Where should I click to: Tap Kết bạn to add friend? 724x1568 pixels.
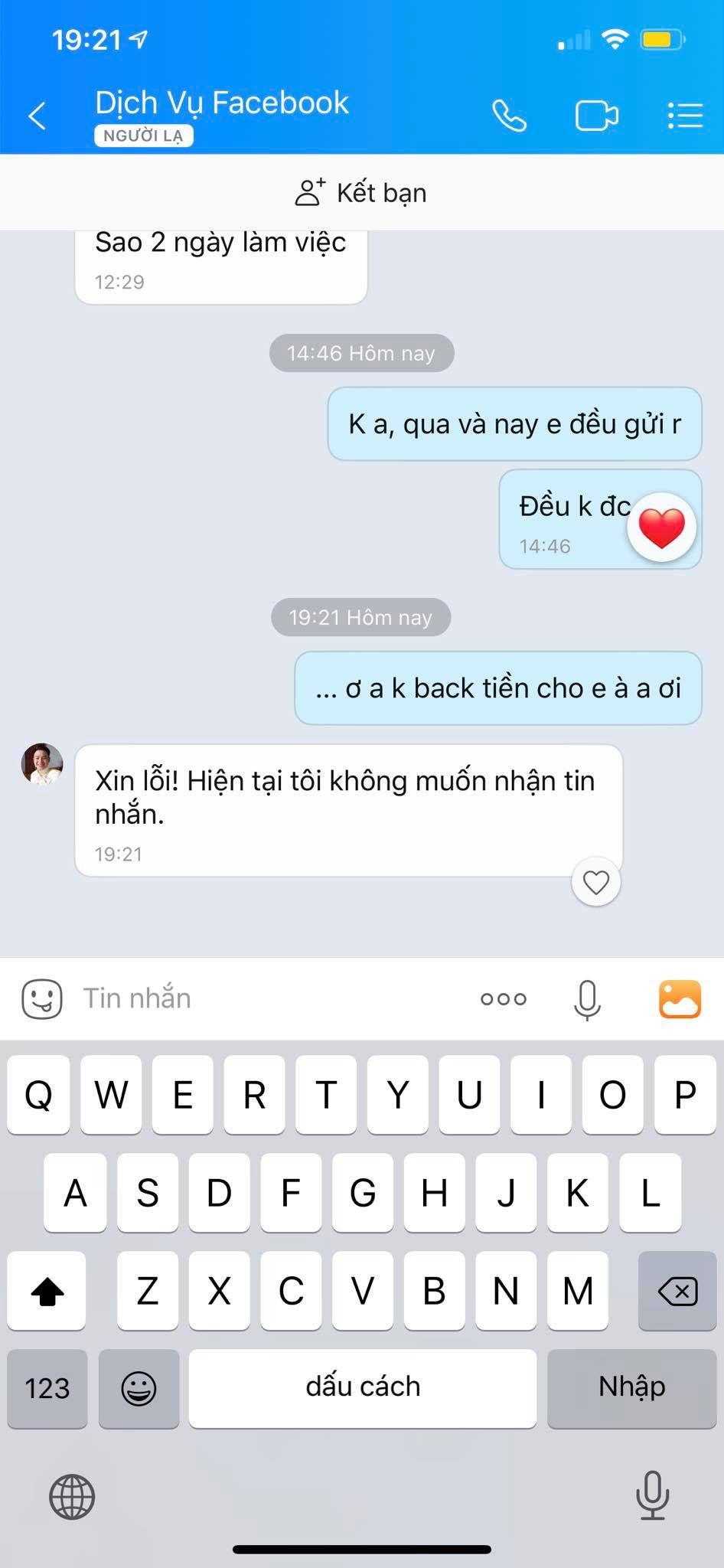[x=361, y=193]
